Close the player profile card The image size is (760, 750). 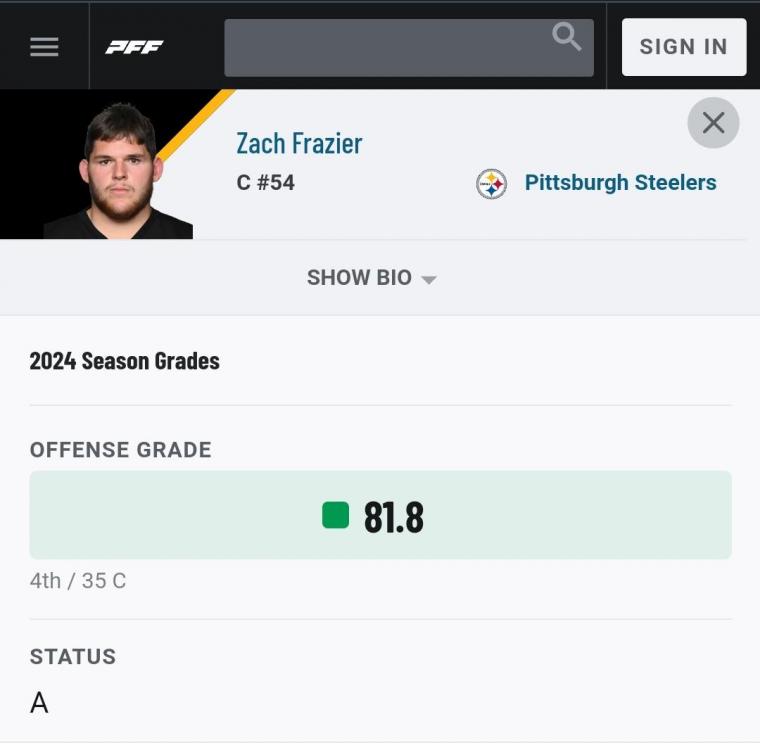click(713, 123)
